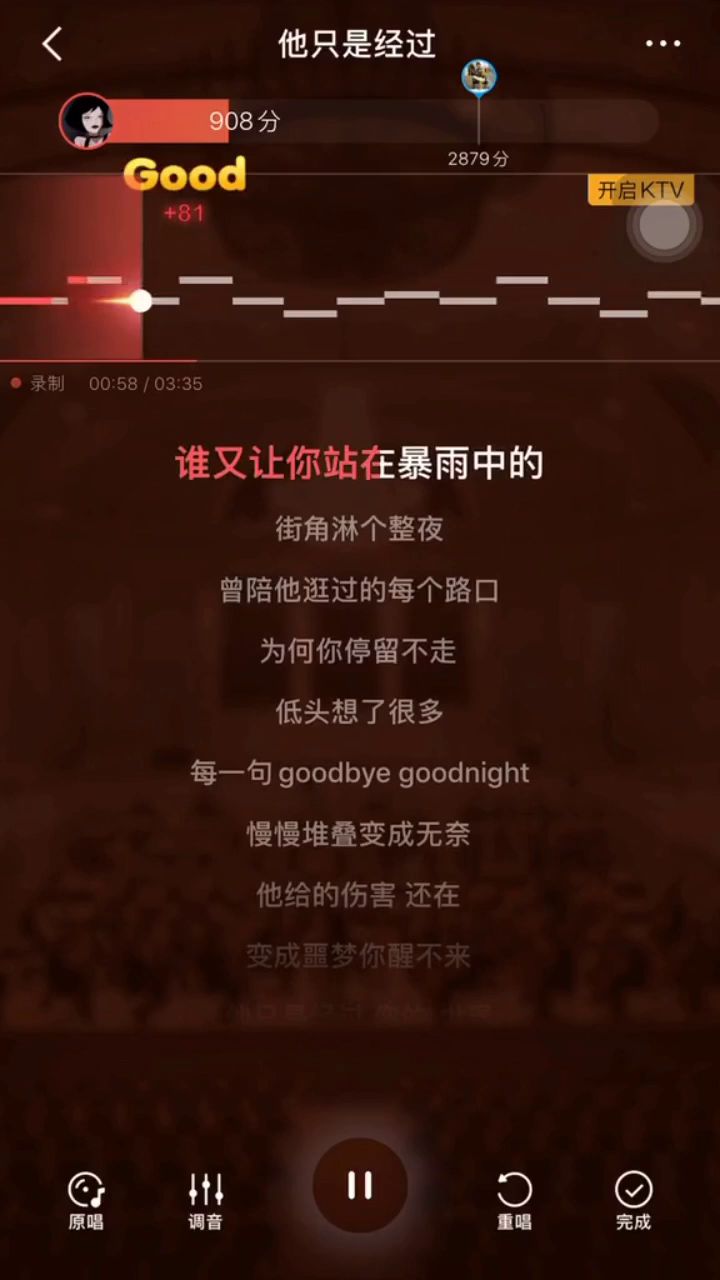Restart singing with 重唱
The width and height of the screenshot is (720, 1280).
[514, 1199]
